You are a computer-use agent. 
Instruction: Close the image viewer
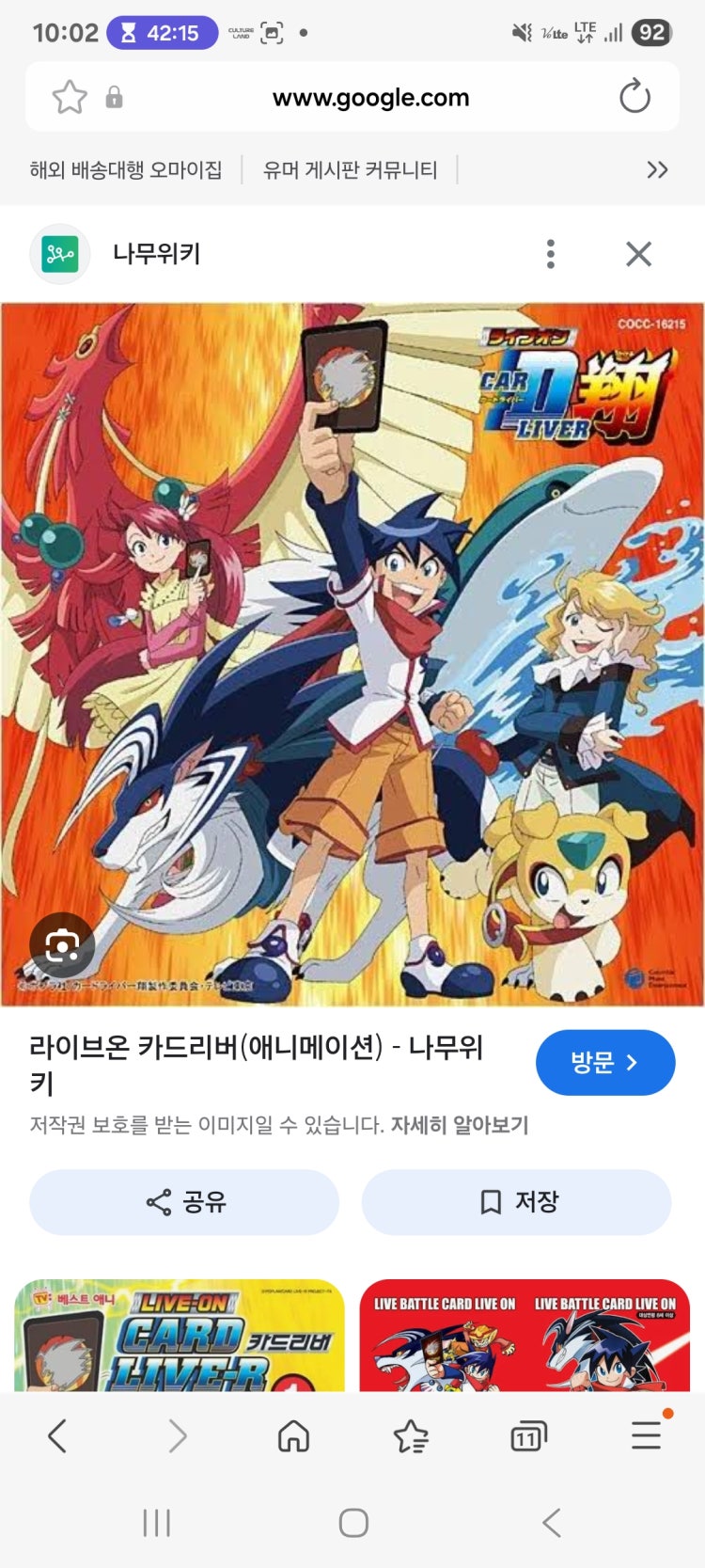(638, 254)
